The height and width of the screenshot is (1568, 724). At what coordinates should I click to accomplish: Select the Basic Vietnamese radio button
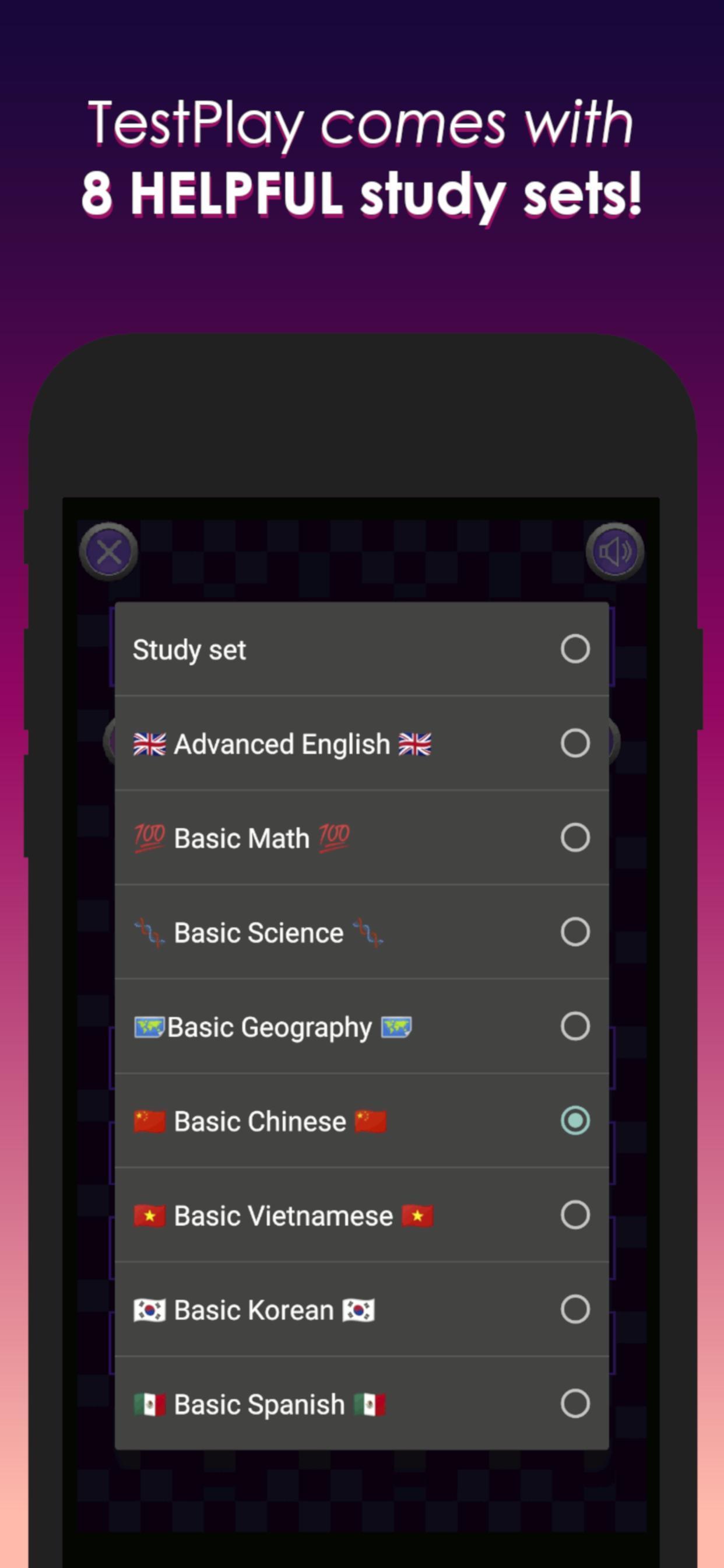point(575,1216)
